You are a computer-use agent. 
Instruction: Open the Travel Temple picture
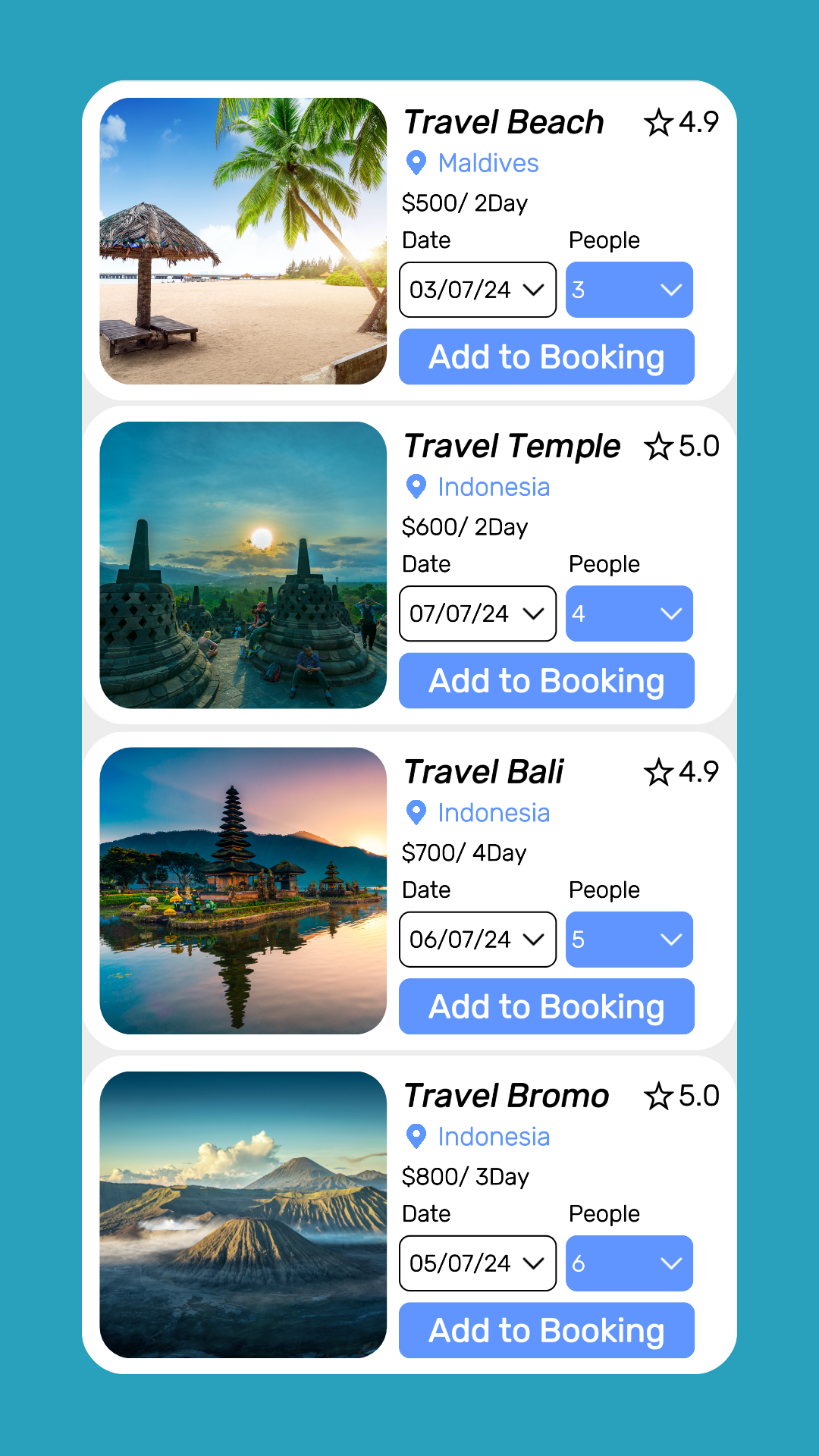pos(243,565)
